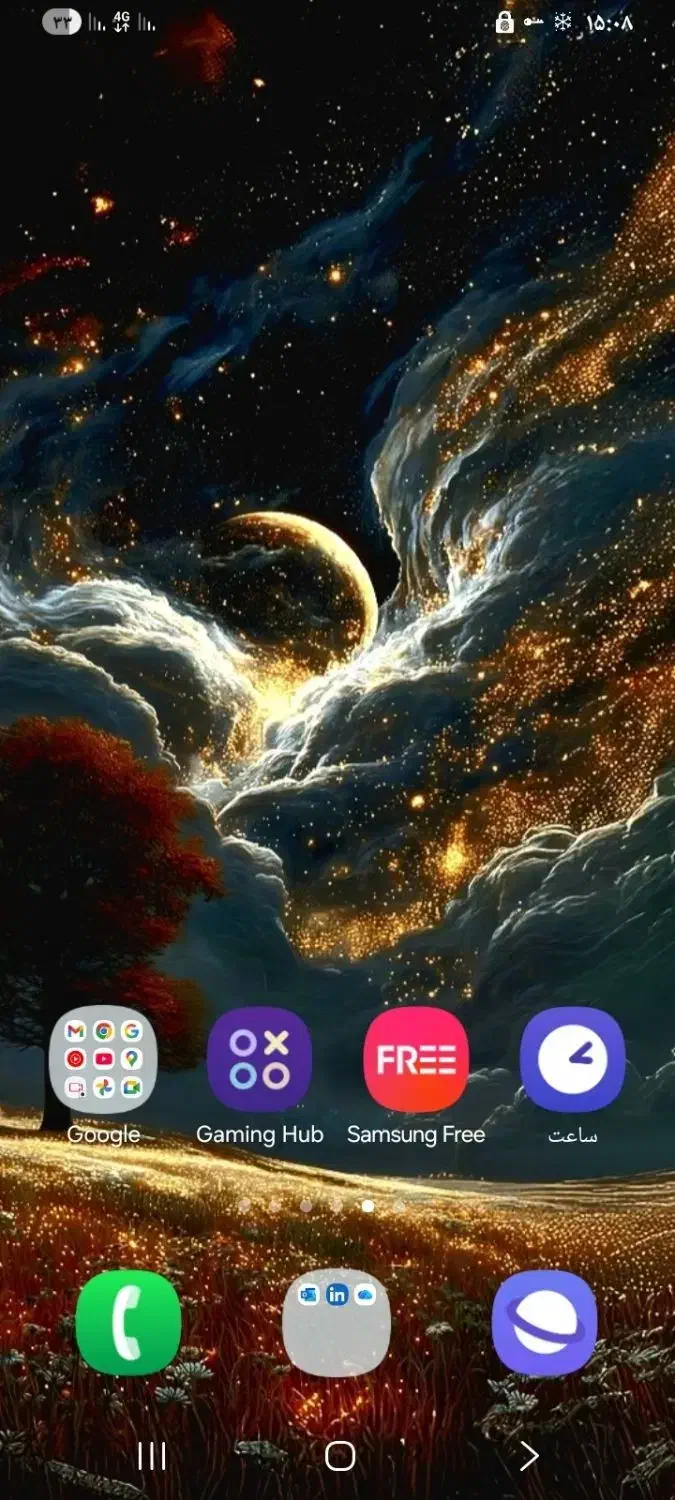Open the dock folder with LinkedIn
675x1500 pixels.
pyautogui.click(x=337, y=1323)
